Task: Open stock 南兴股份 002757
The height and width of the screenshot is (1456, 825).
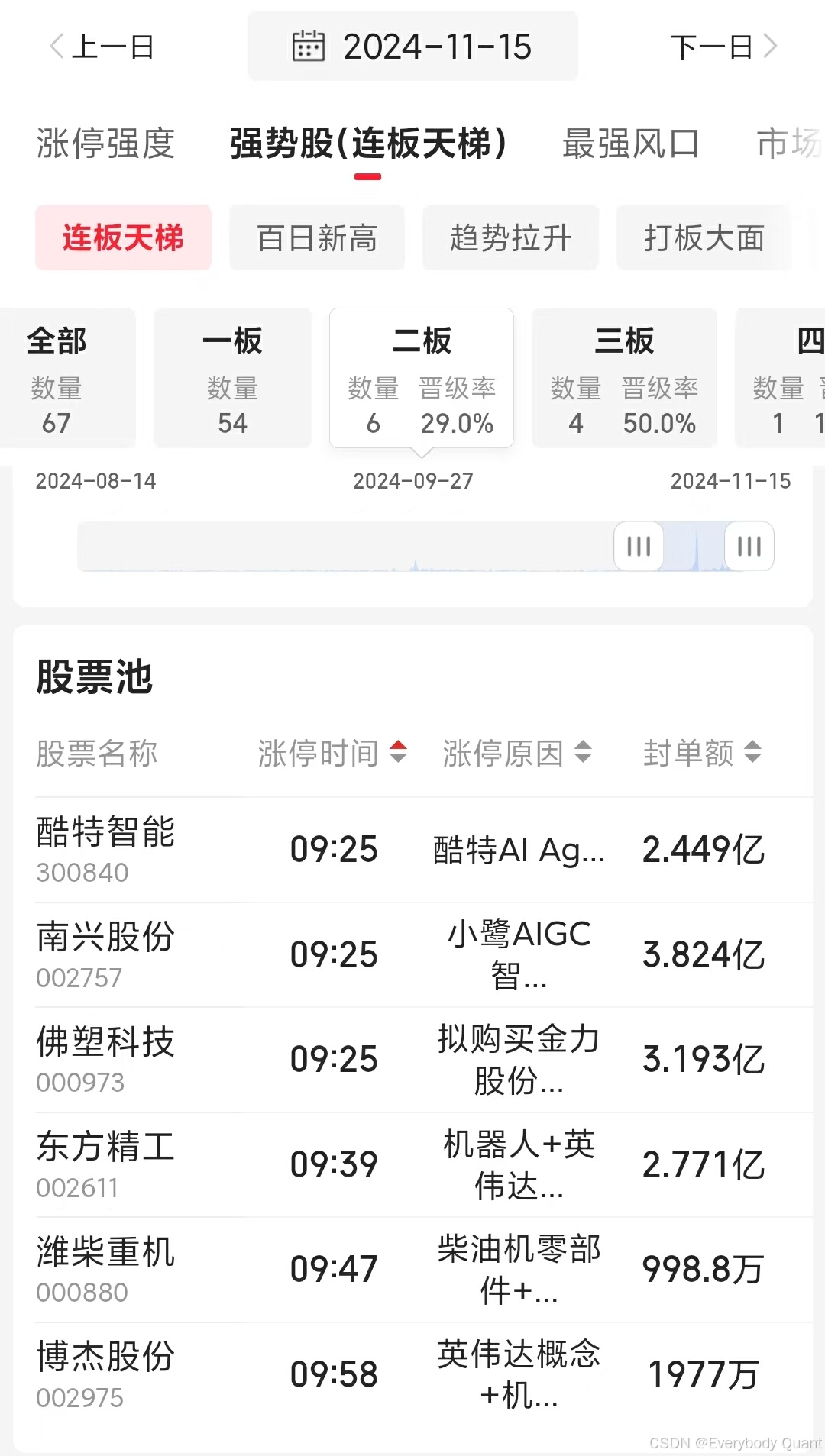Action: tap(105, 954)
